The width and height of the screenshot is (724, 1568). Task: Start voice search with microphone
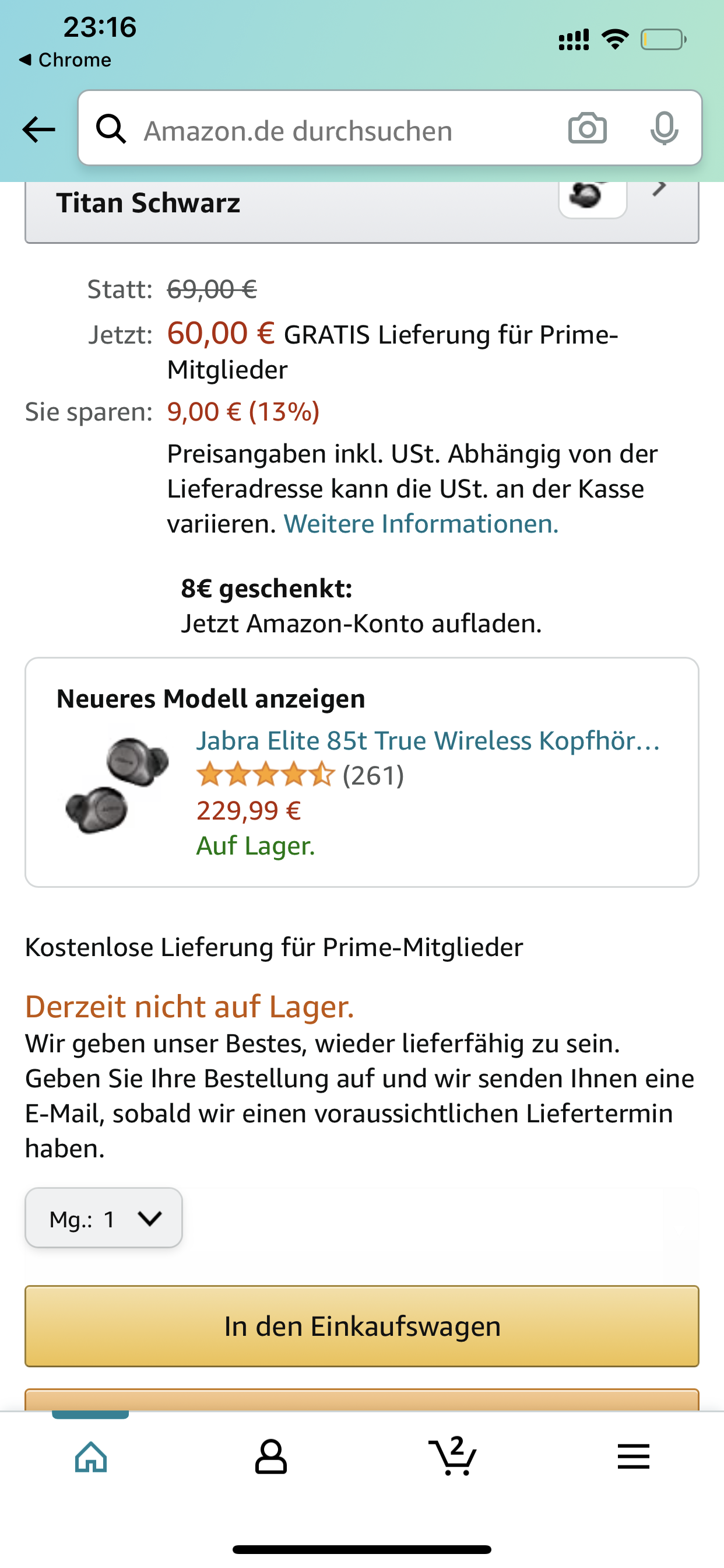pos(664,128)
